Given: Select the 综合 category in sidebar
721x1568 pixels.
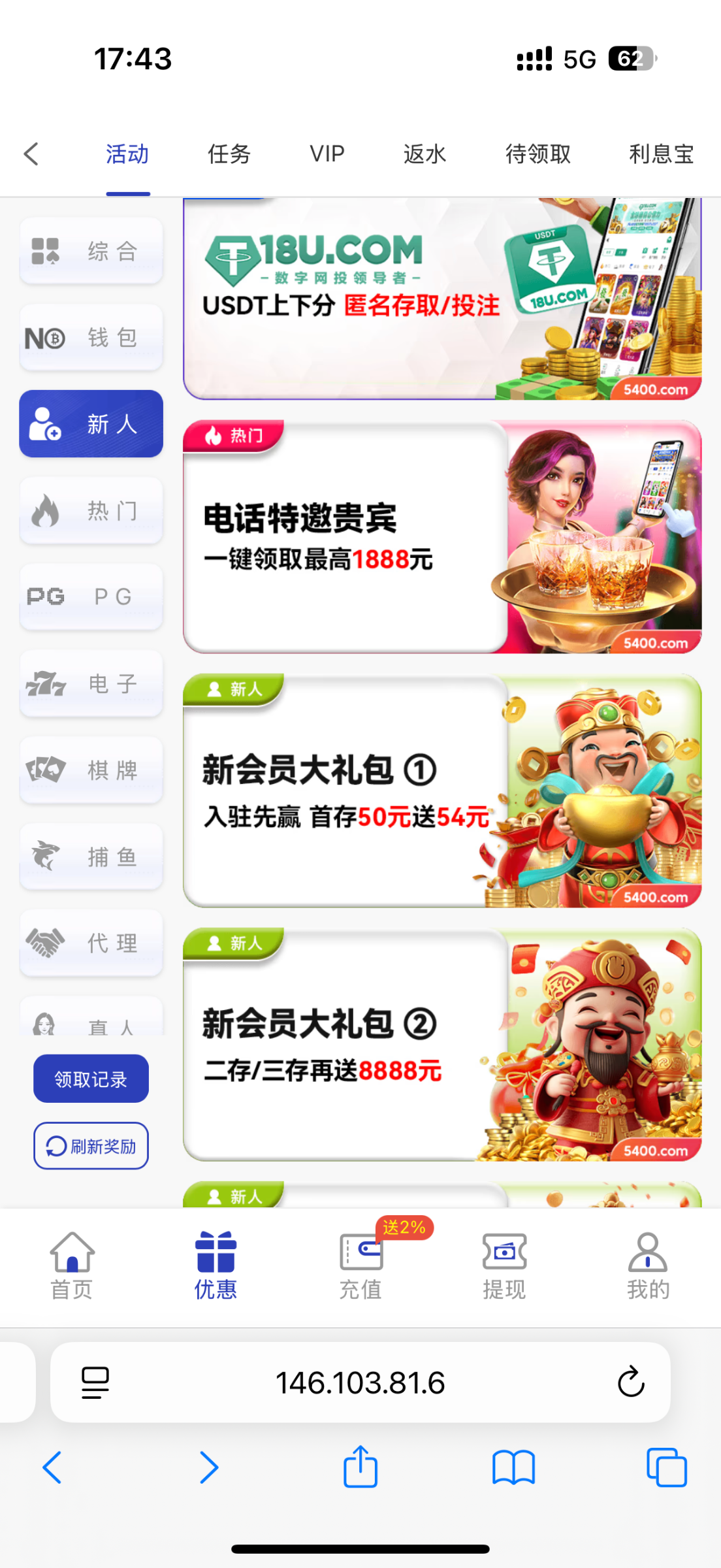Looking at the screenshot, I should [x=91, y=251].
